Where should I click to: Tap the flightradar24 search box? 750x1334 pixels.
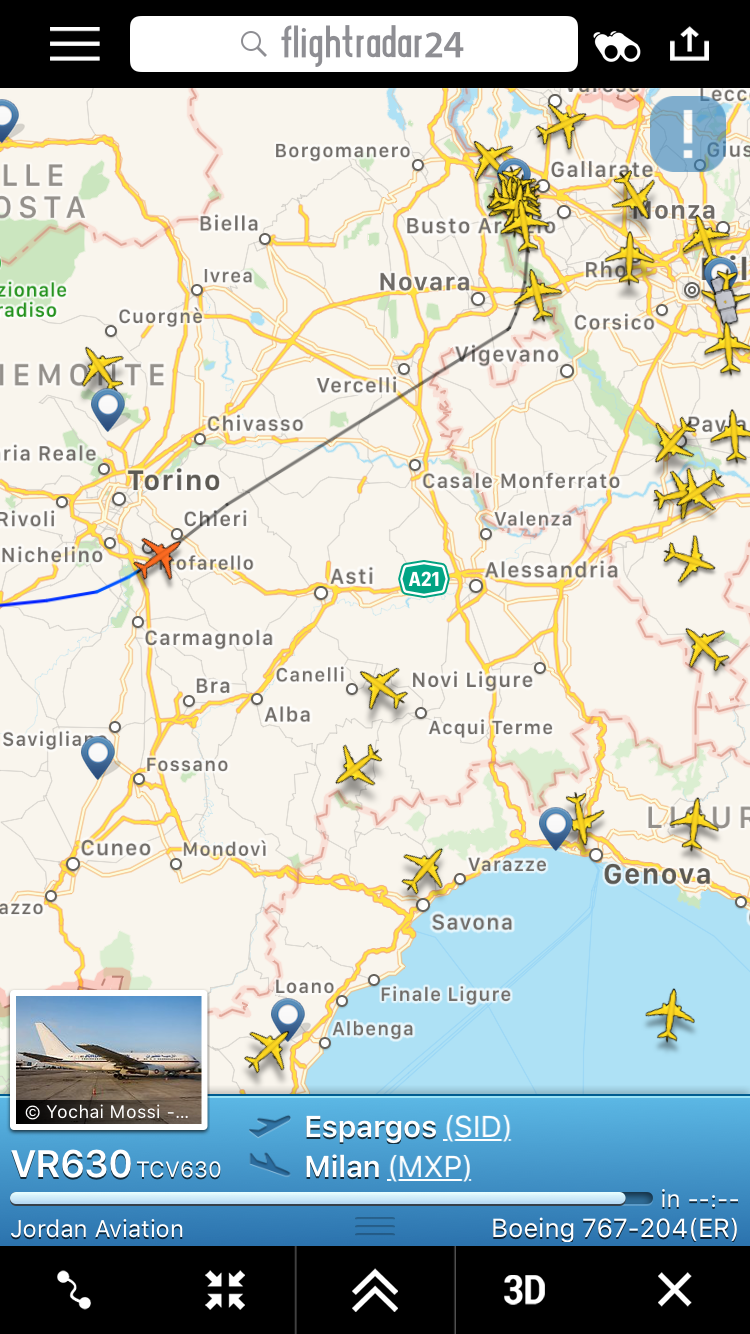click(x=354, y=44)
